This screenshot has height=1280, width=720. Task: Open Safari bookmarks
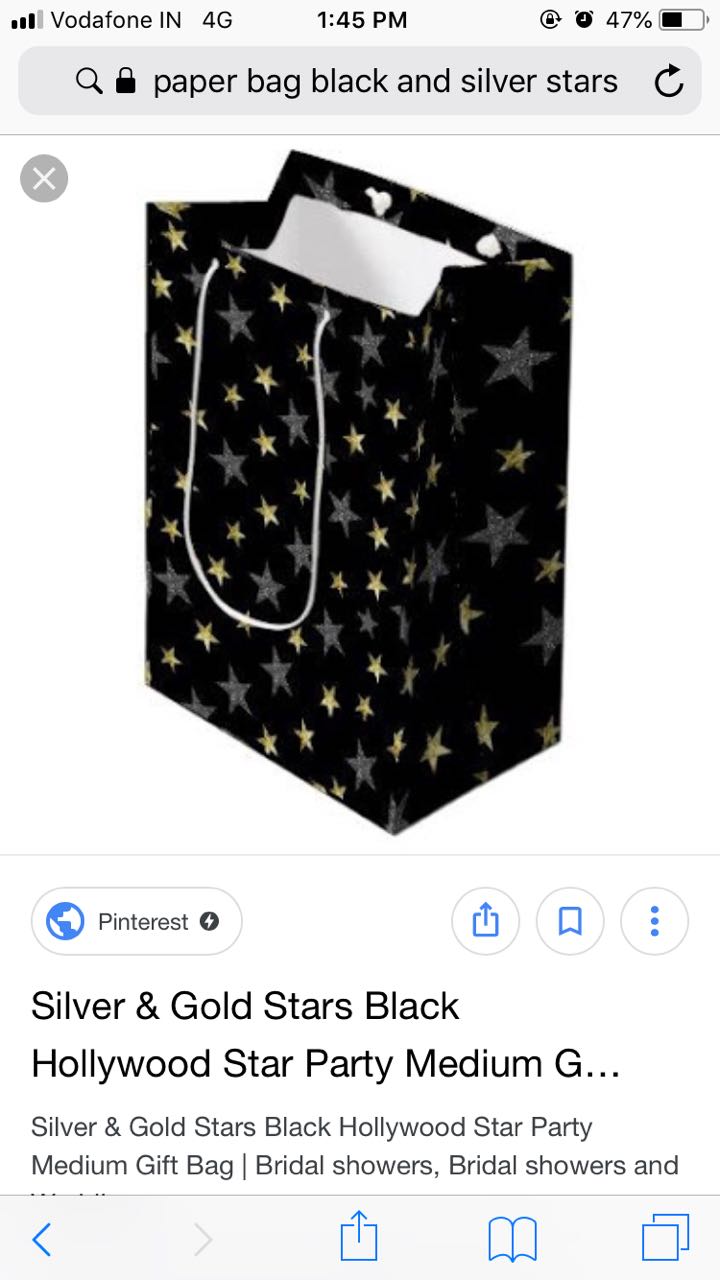pos(512,1240)
